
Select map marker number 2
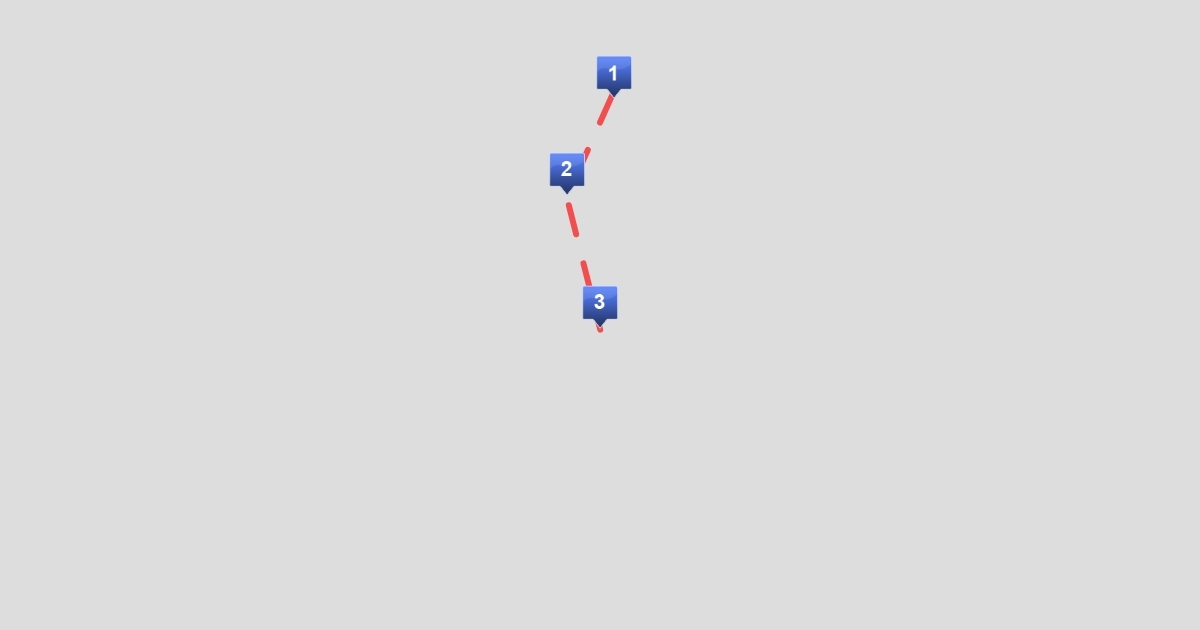[567, 171]
